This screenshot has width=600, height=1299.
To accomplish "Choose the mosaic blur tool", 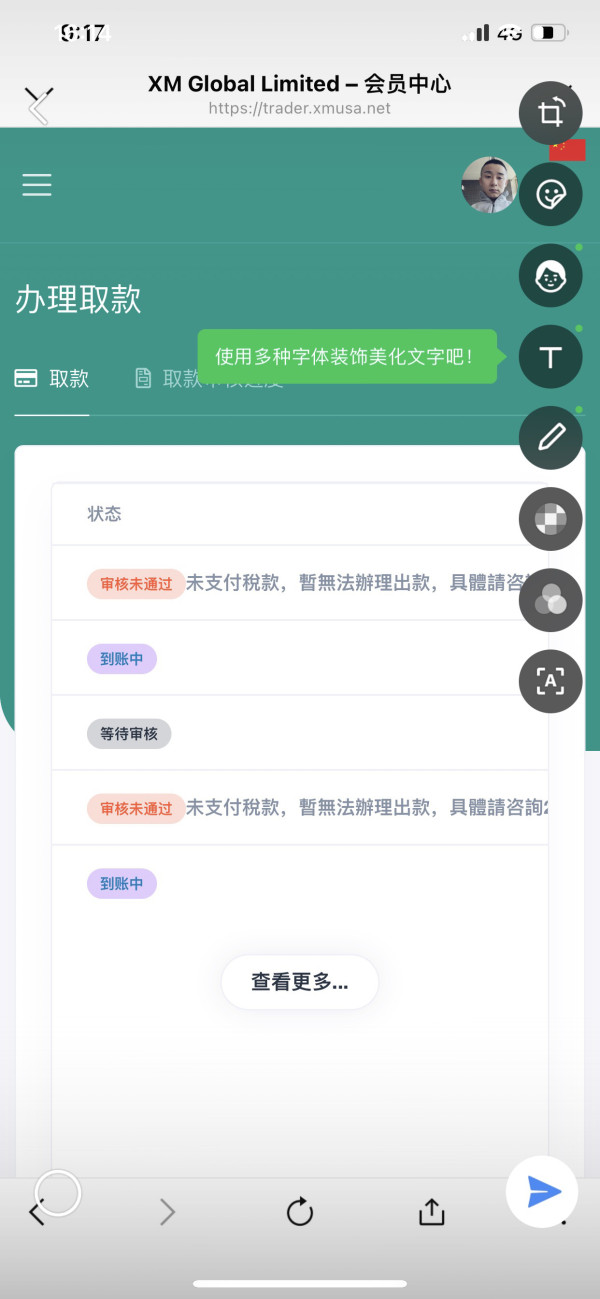I will tap(550, 519).
